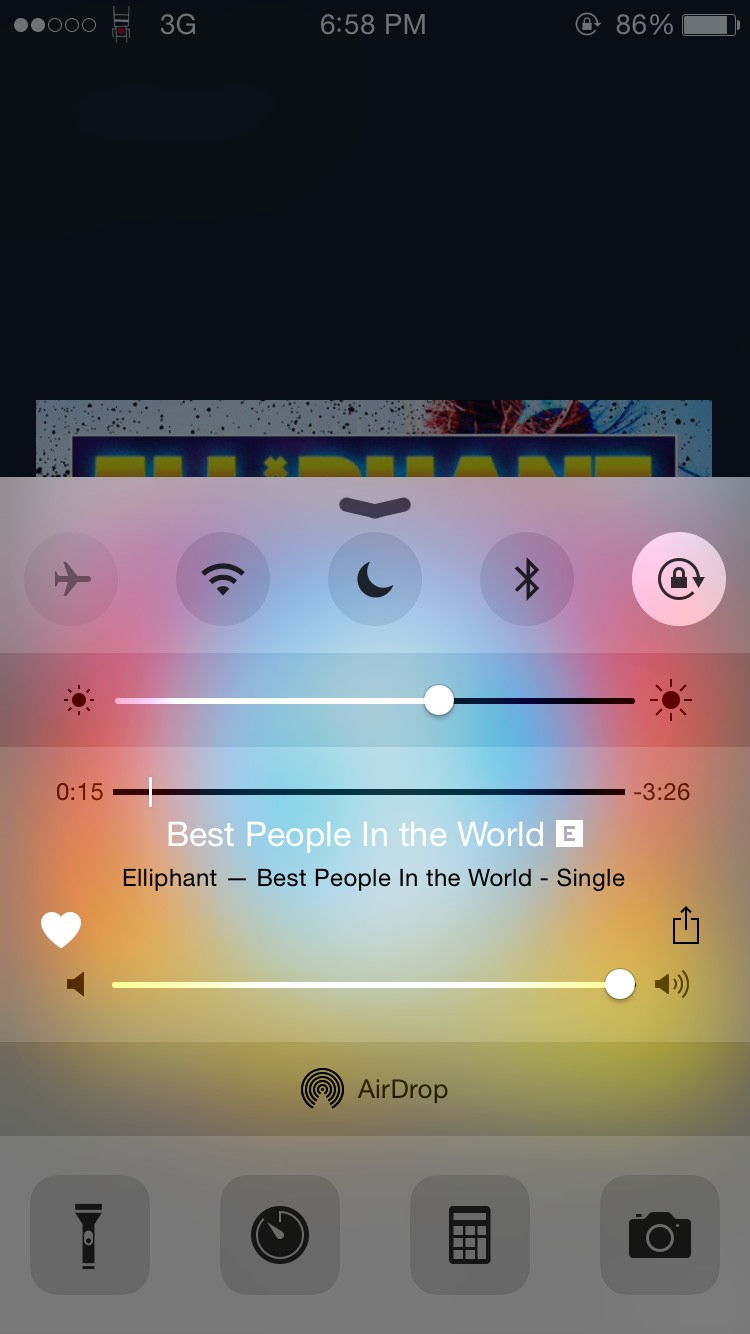750x1334 pixels.
Task: Like the song with the heart icon
Action: pyautogui.click(x=61, y=930)
